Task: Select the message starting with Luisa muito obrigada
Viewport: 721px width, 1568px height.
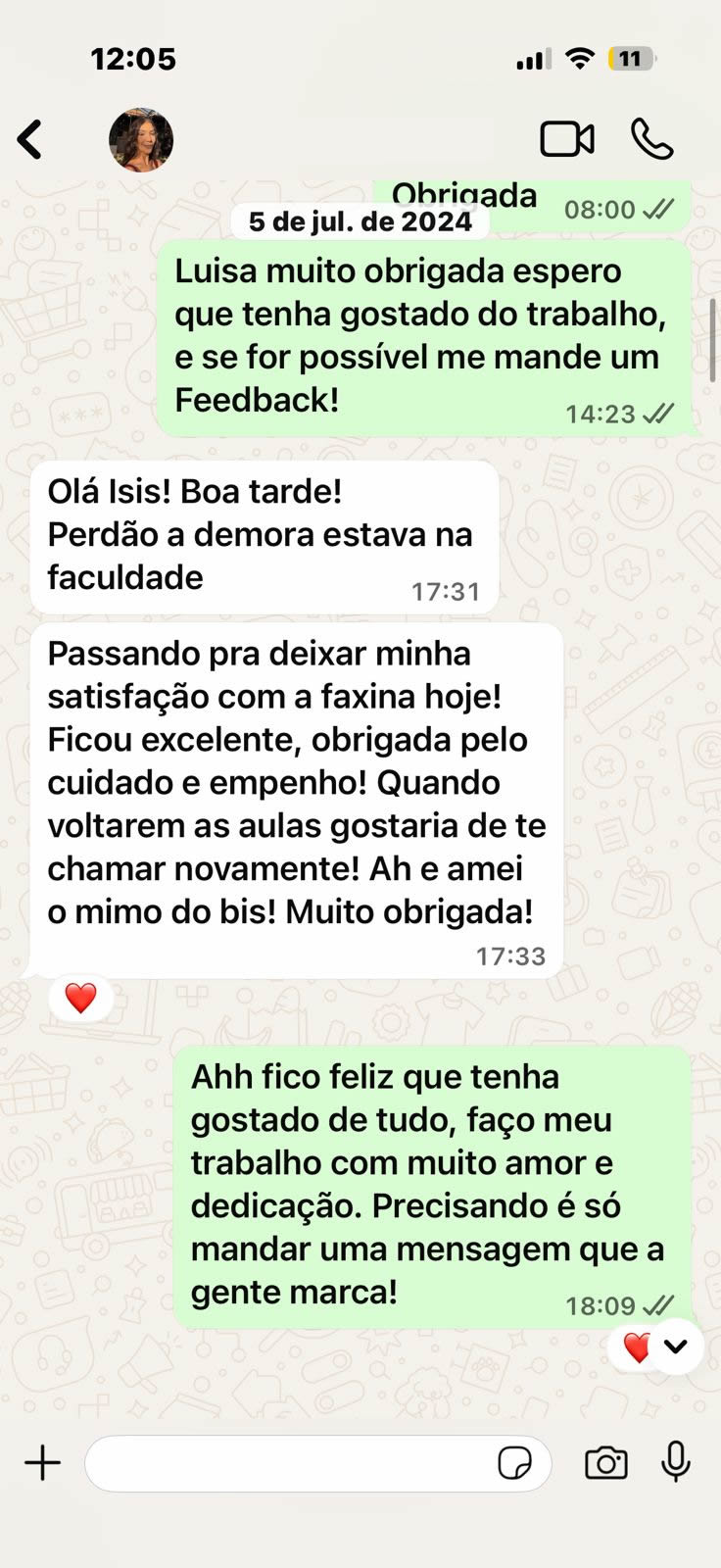Action: tap(421, 334)
